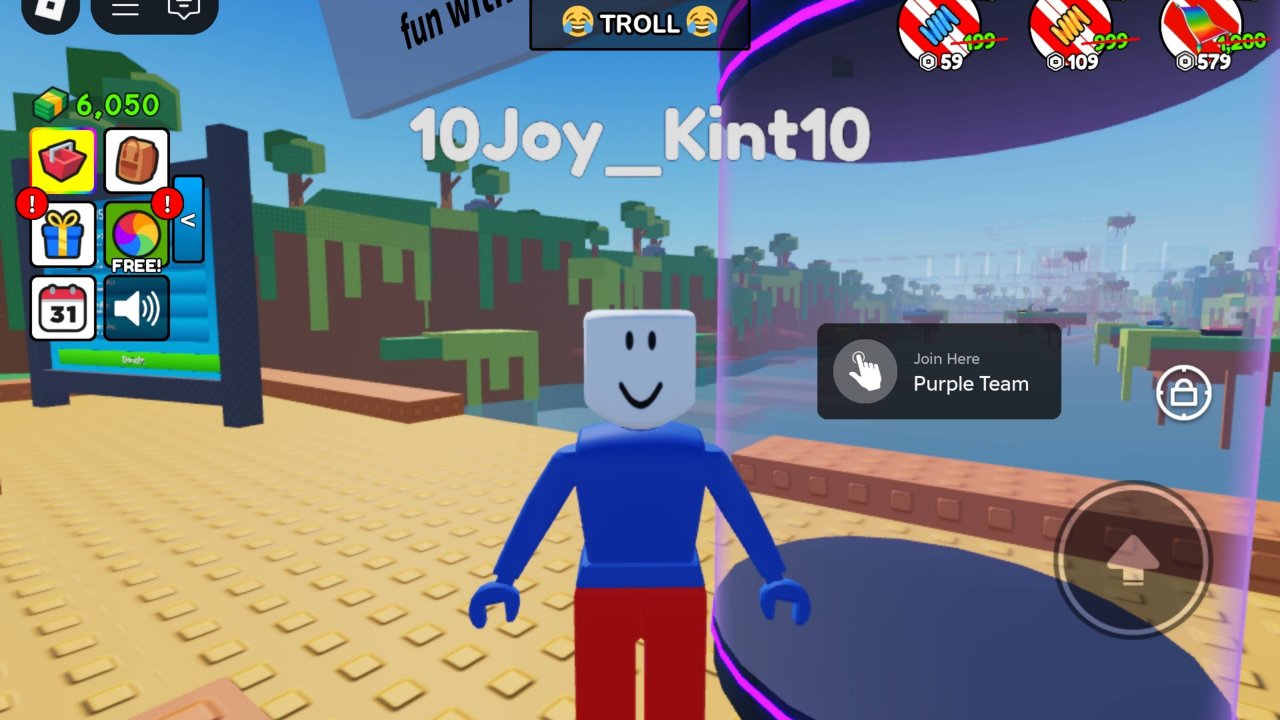Viewport: 1280px width, 720px height.
Task: Open the hamburger menu
Action: click(x=125, y=9)
